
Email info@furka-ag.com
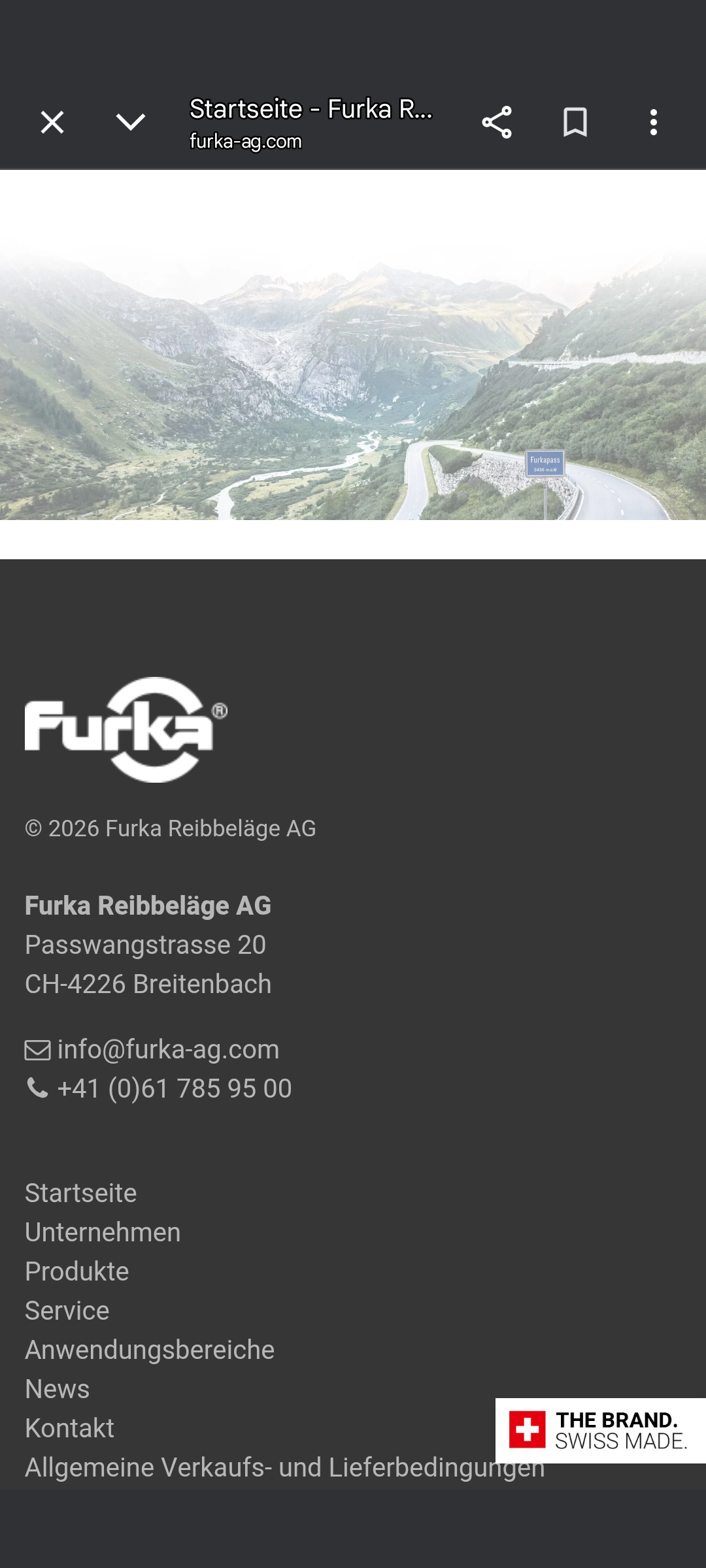click(x=168, y=1049)
